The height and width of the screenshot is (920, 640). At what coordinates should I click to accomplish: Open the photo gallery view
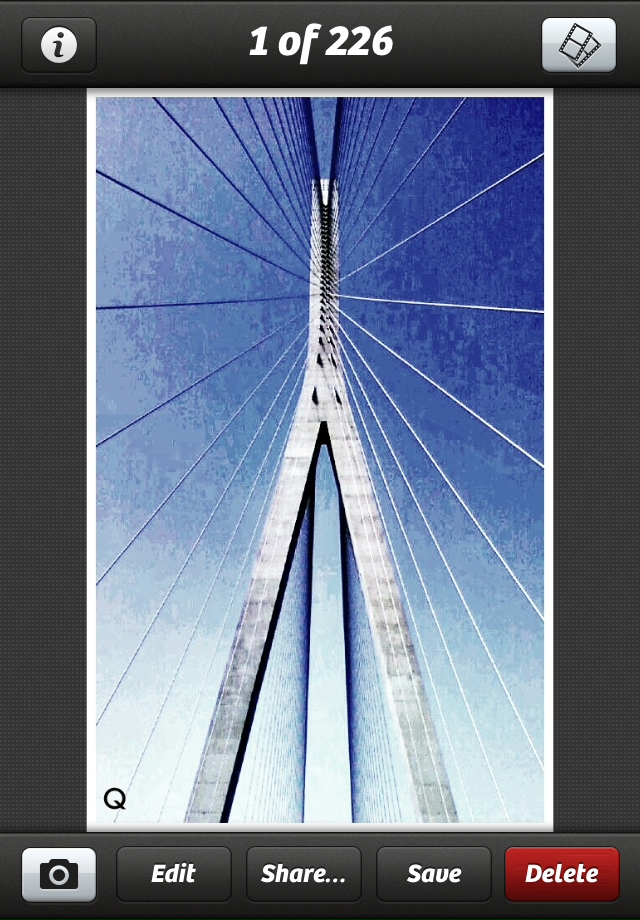click(x=578, y=45)
